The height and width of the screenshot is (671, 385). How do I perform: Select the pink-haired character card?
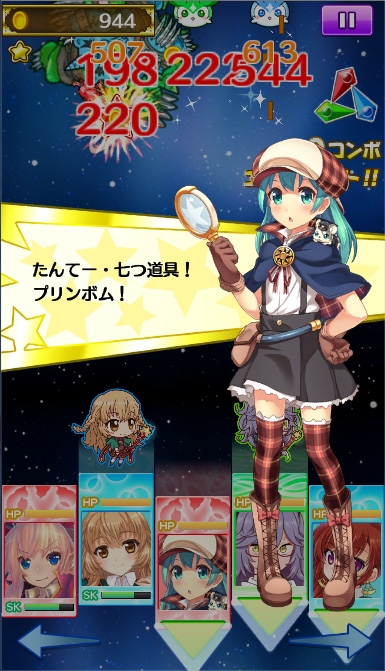tap(39, 551)
